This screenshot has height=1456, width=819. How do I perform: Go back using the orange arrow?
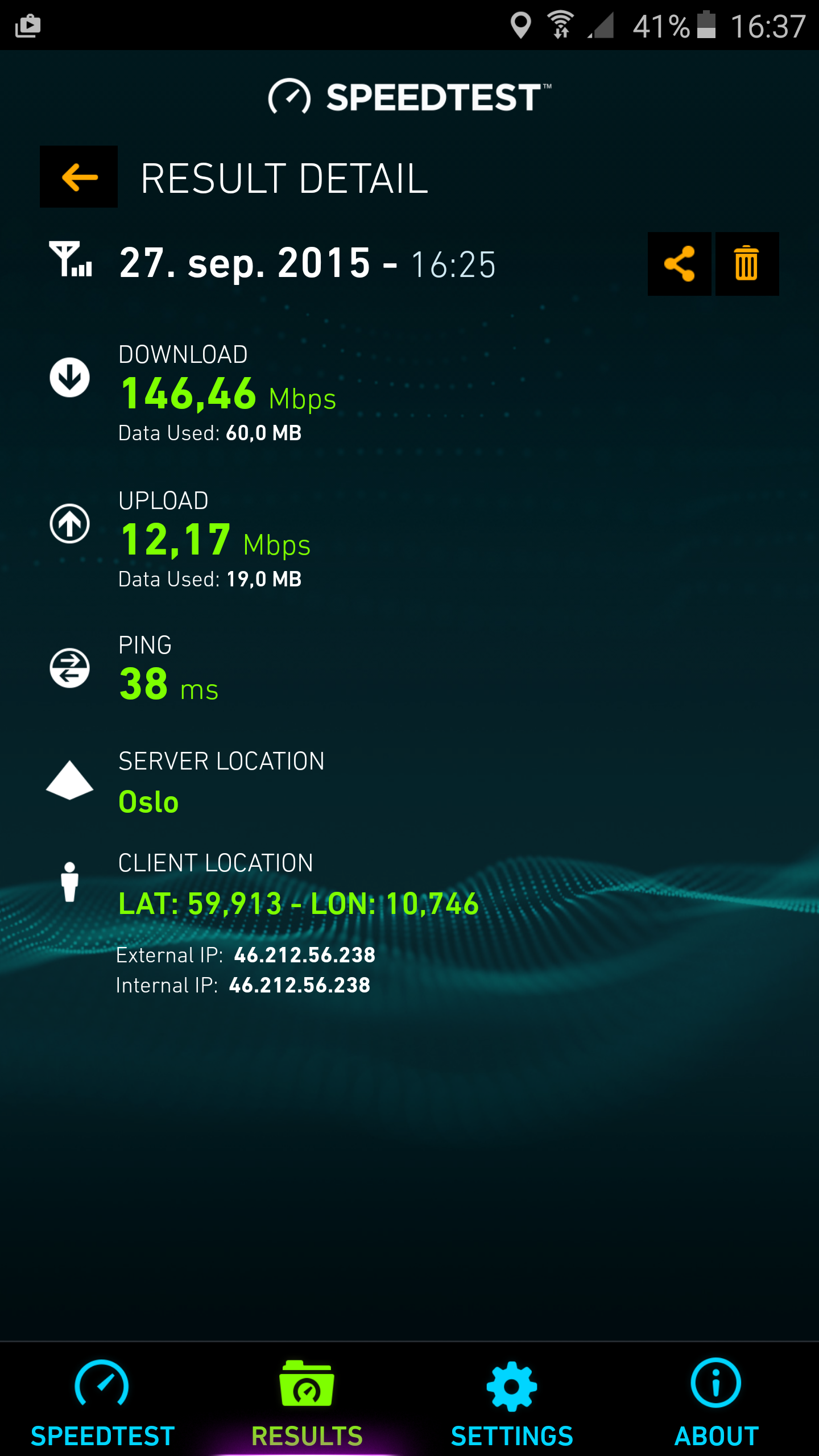[78, 177]
